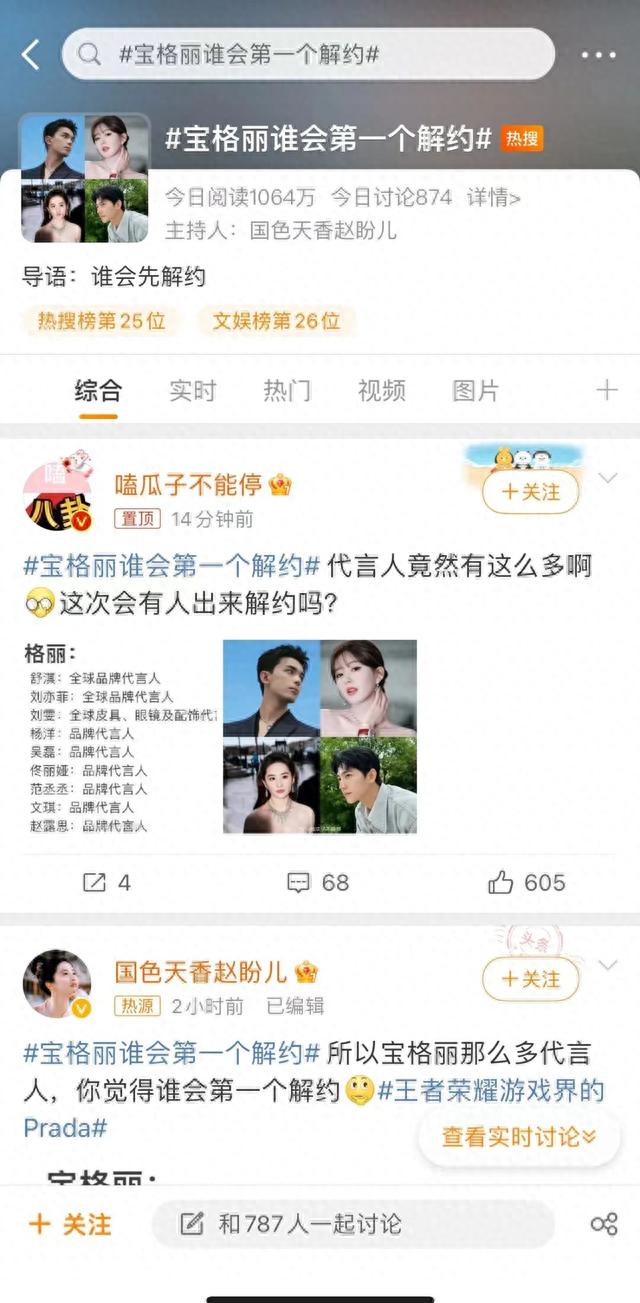
Task: Open the 文娱榜第26位 chip
Action: click(x=276, y=321)
